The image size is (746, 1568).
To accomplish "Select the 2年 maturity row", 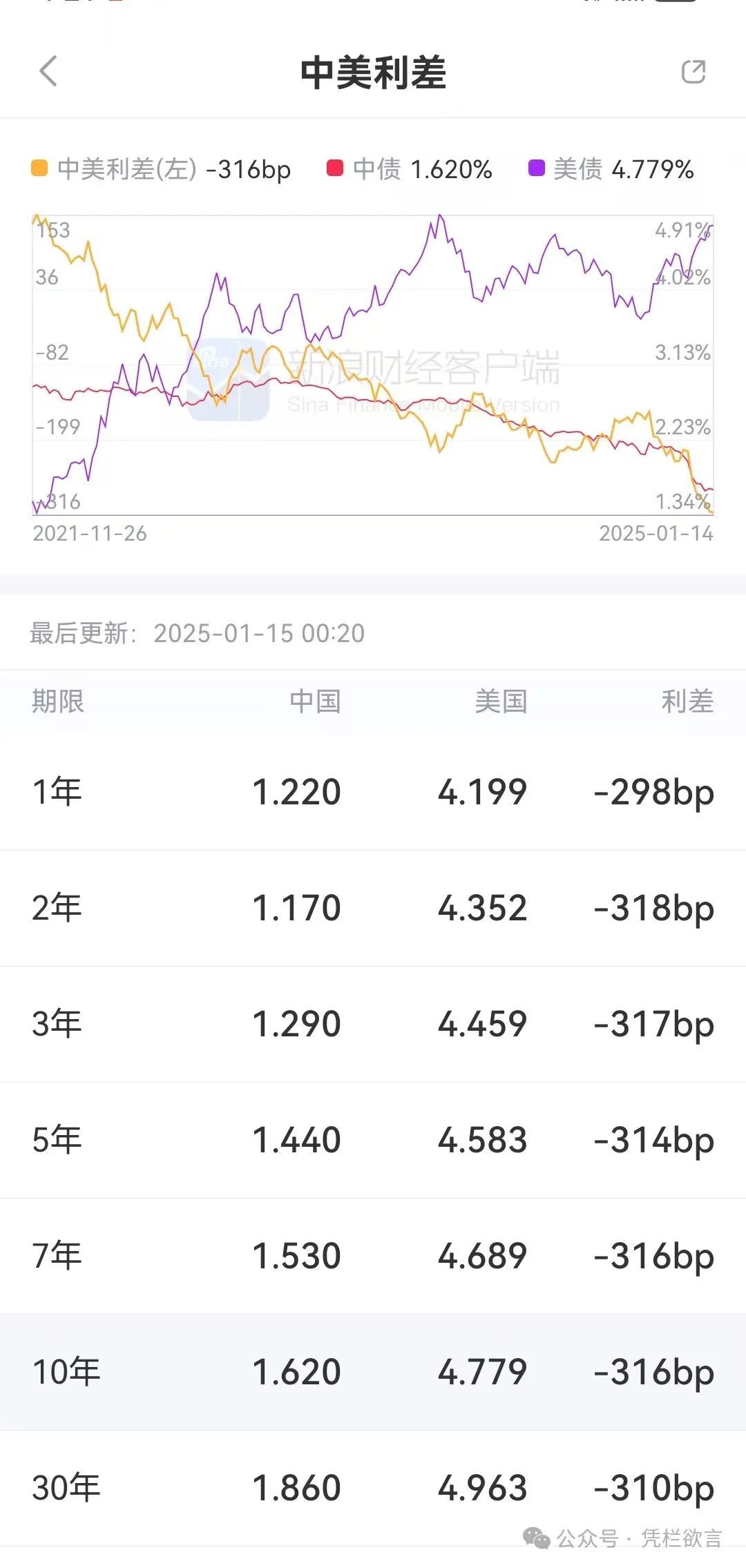I will click(x=373, y=908).
